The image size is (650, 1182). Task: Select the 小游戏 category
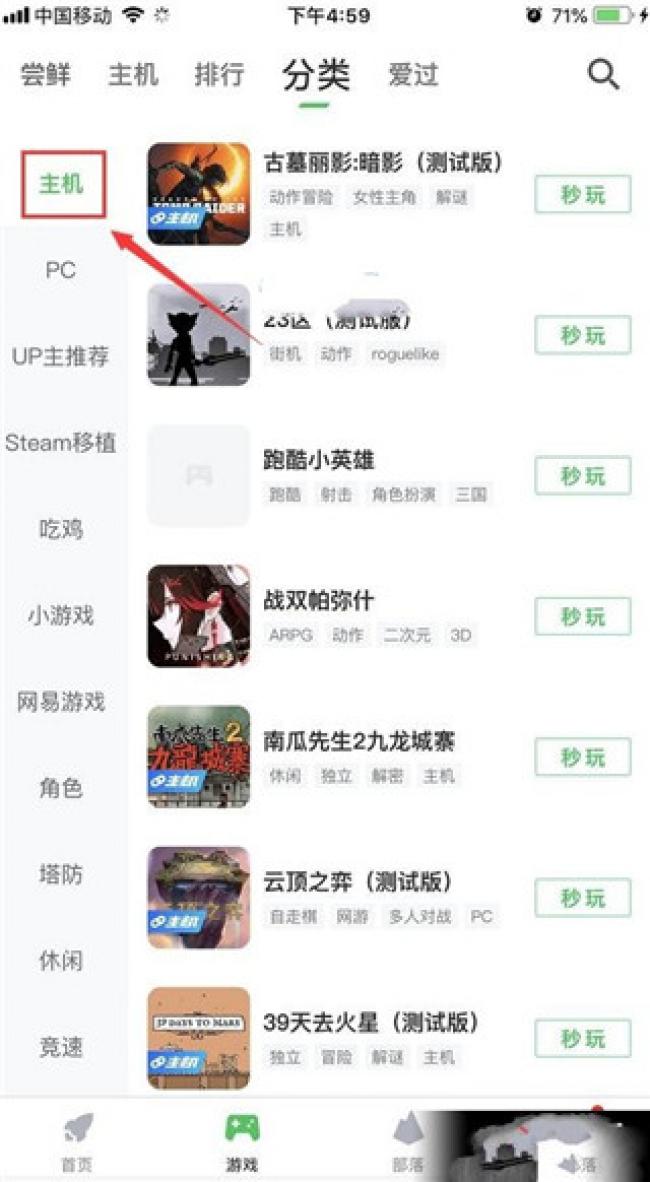(x=61, y=615)
